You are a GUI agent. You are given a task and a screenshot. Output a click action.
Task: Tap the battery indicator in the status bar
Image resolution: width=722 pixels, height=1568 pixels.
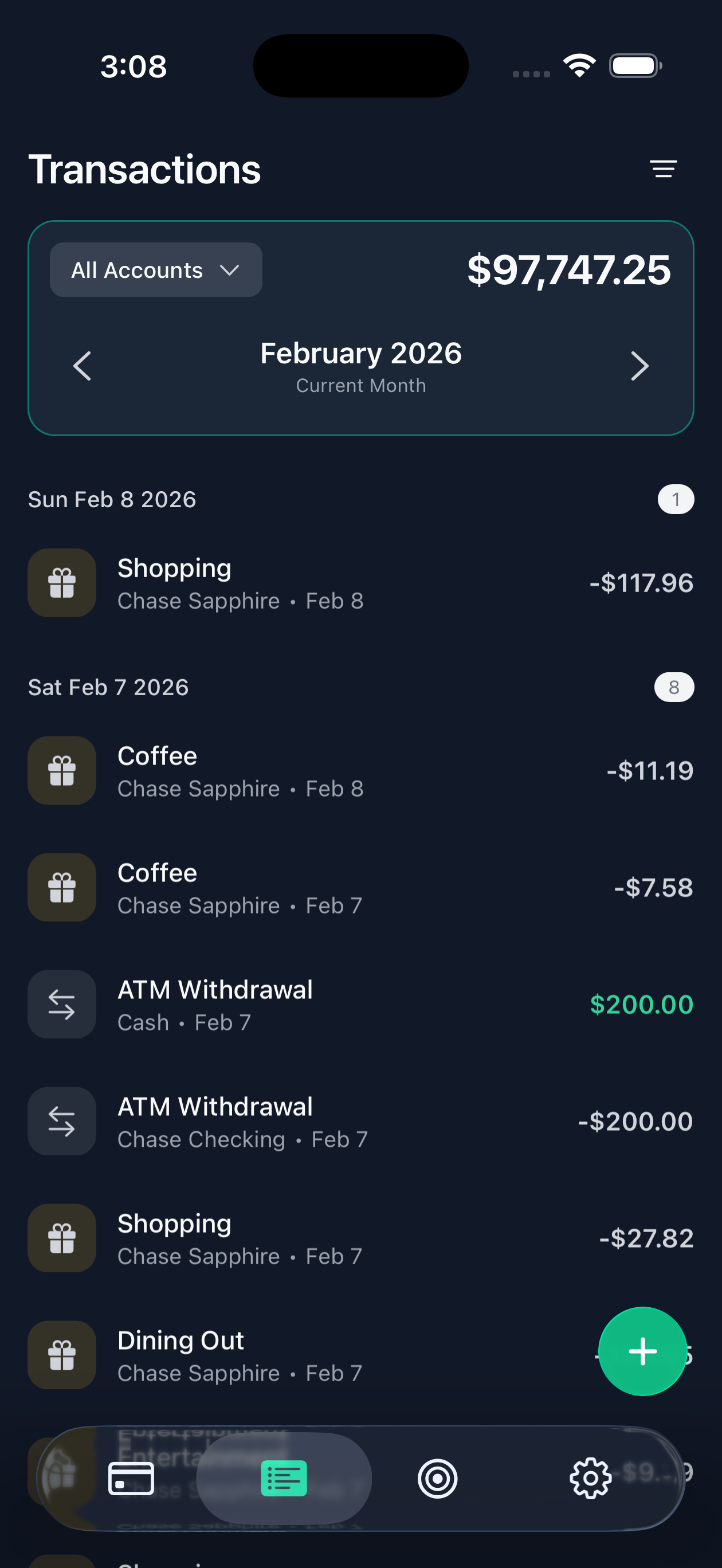[634, 67]
